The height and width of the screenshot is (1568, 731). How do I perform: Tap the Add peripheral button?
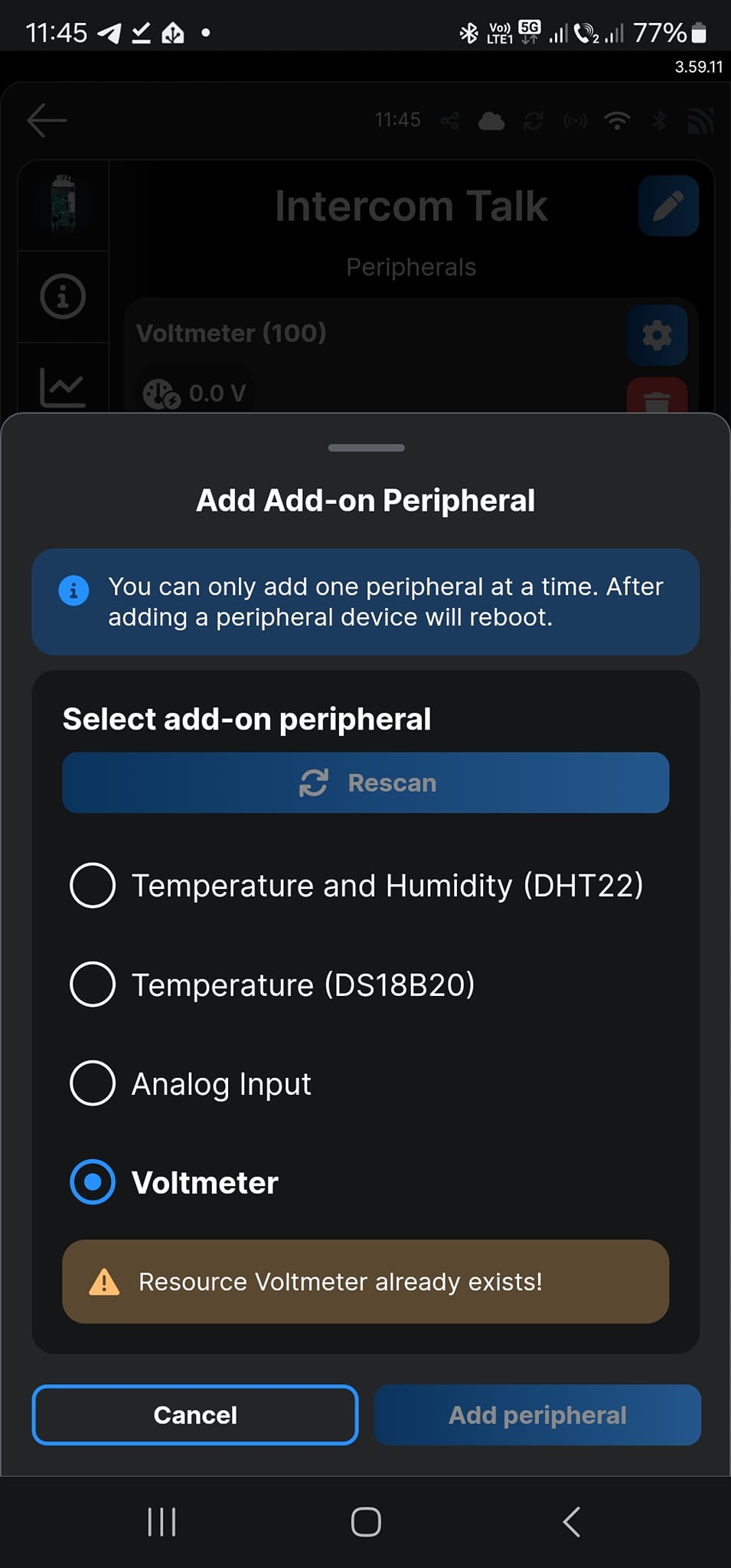tap(537, 1415)
